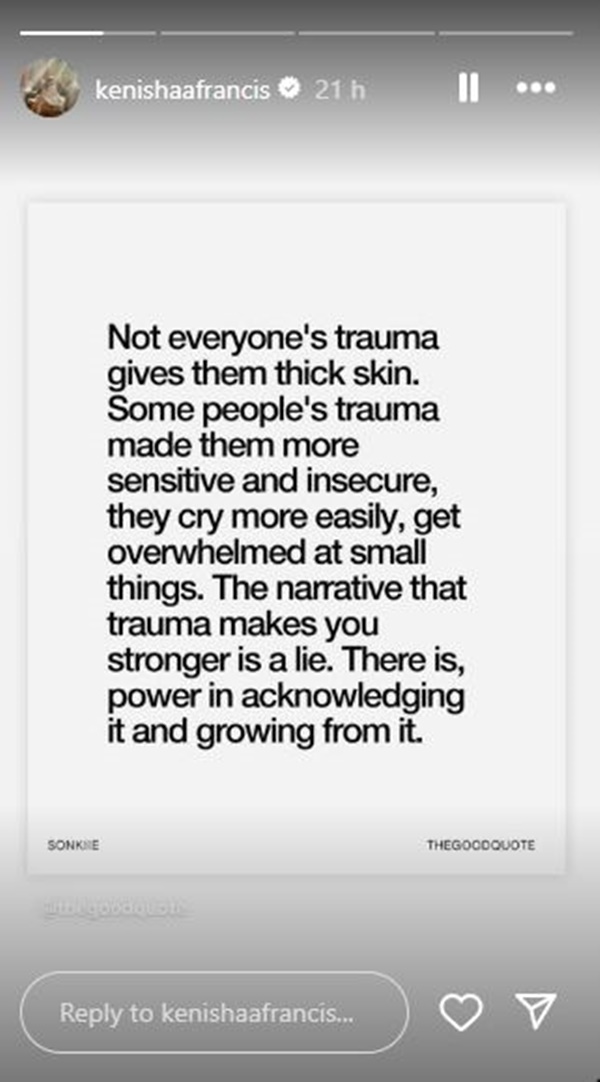
Task: Open kenishaafrancis profile picture
Action: click(x=50, y=90)
